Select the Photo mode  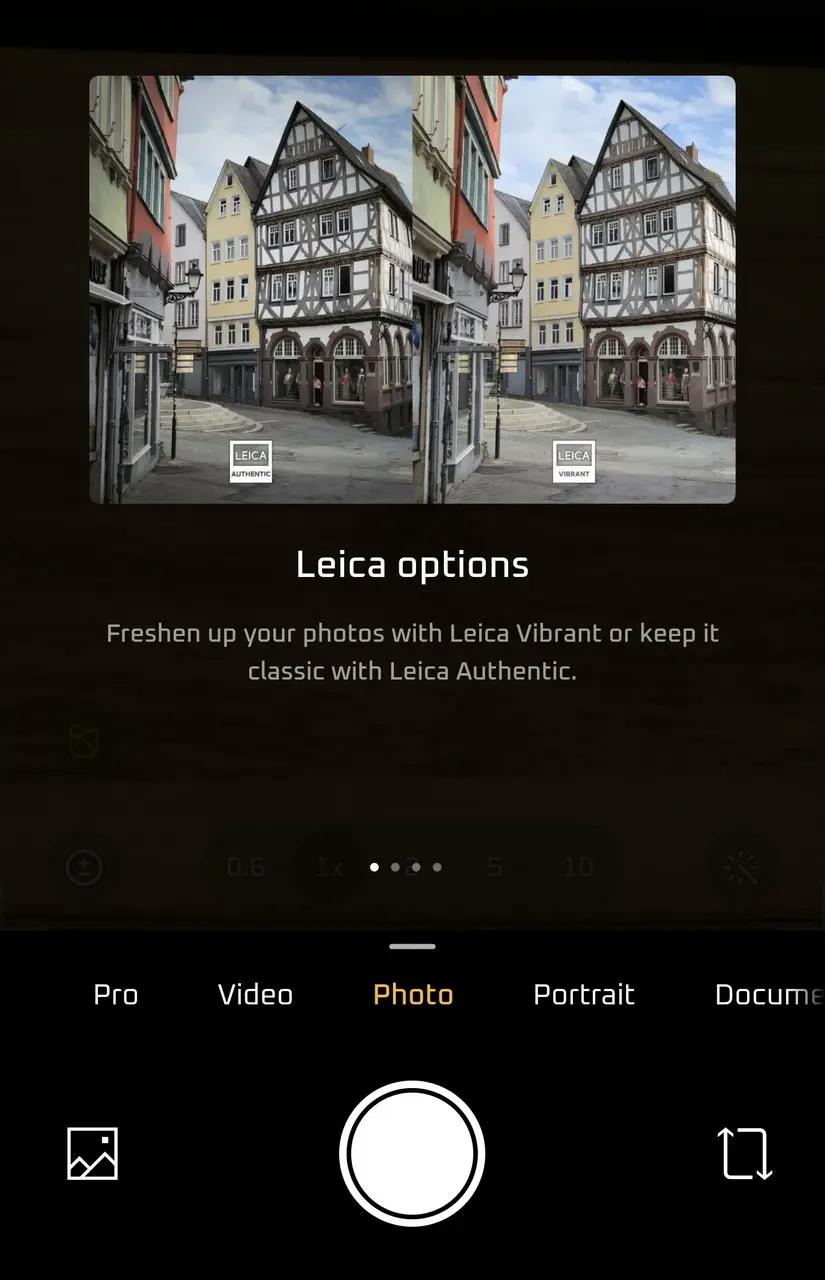click(413, 995)
